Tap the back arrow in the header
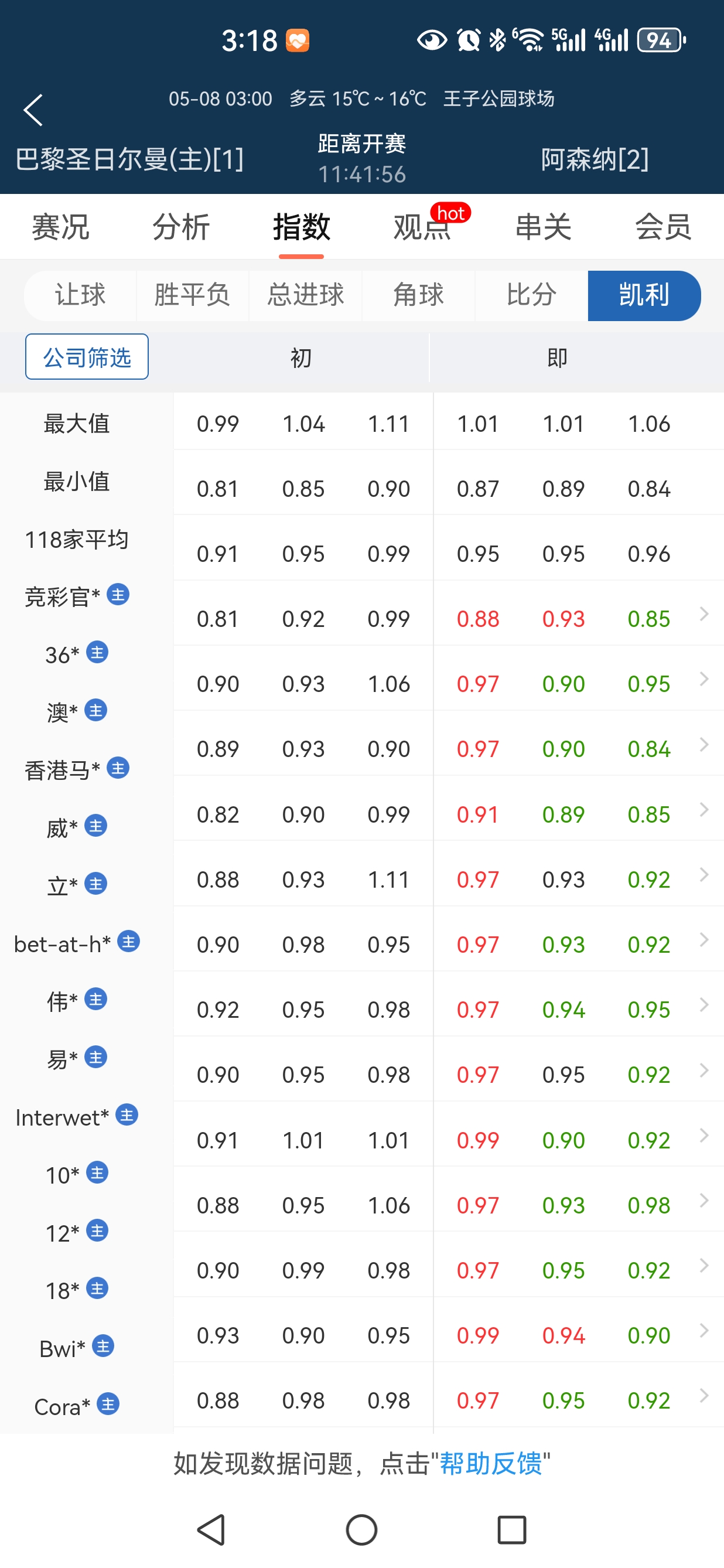Viewport: 724px width, 1568px height. (x=33, y=110)
